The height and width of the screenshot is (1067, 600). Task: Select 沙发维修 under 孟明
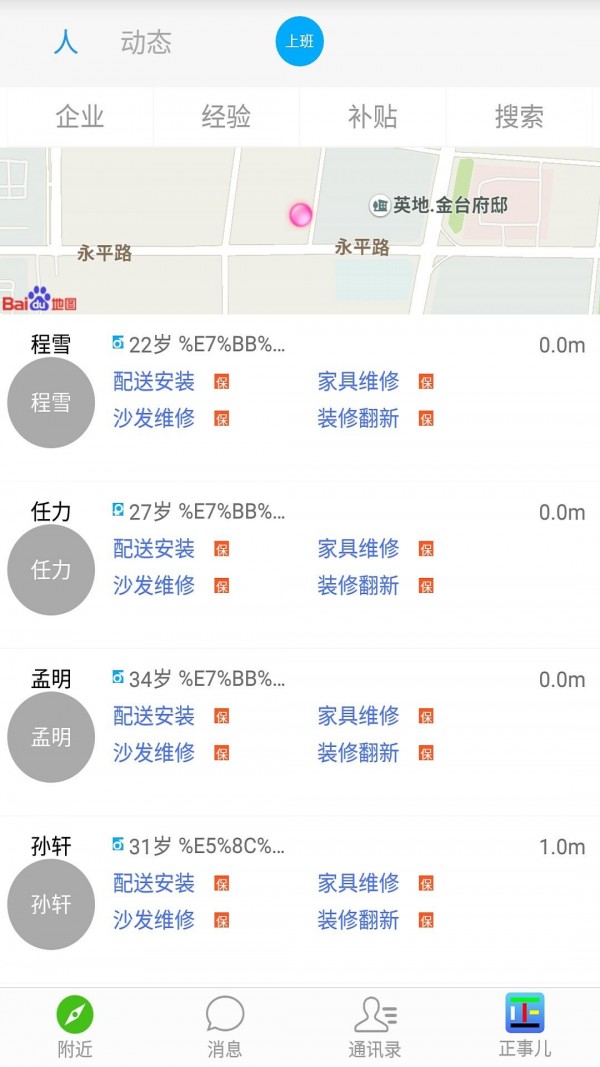tap(154, 753)
